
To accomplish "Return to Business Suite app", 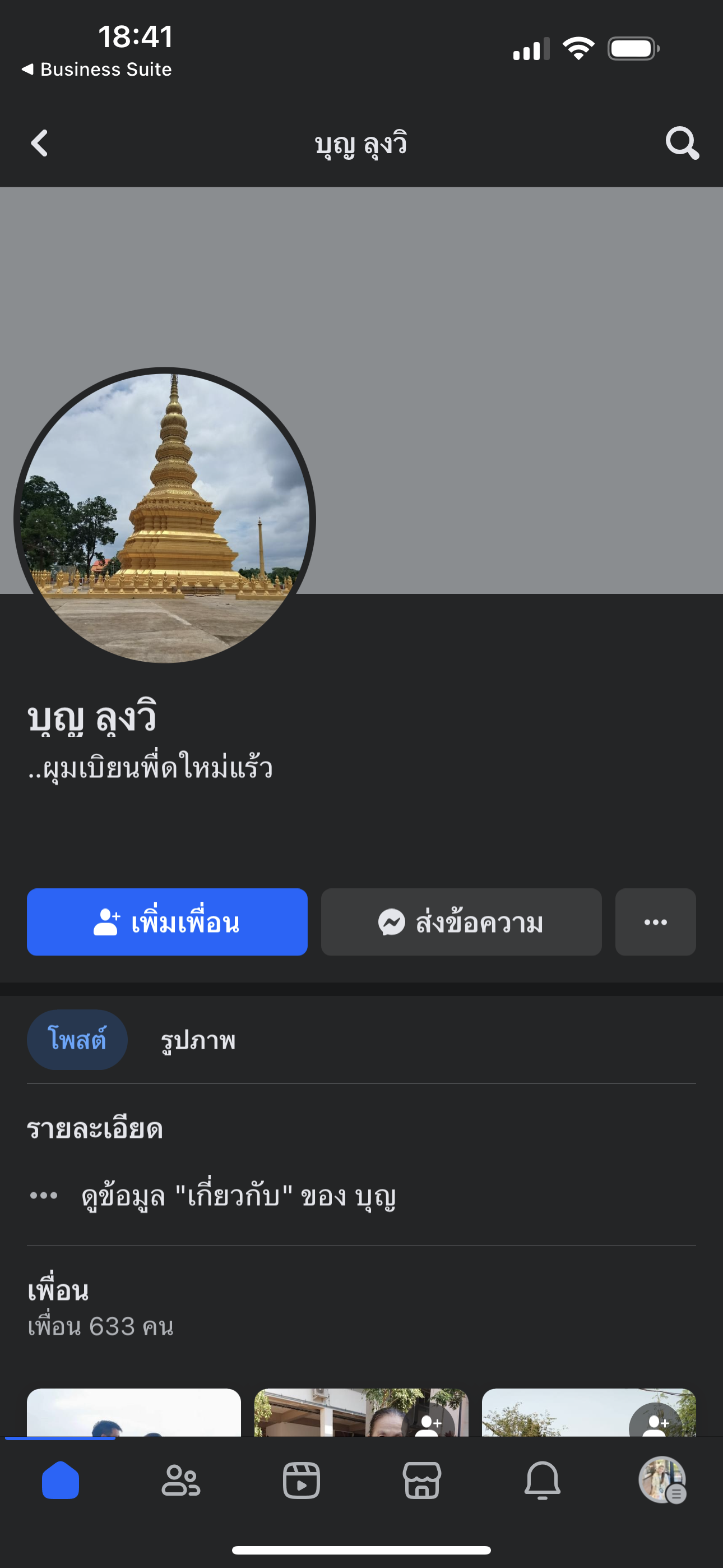I will (98, 70).
